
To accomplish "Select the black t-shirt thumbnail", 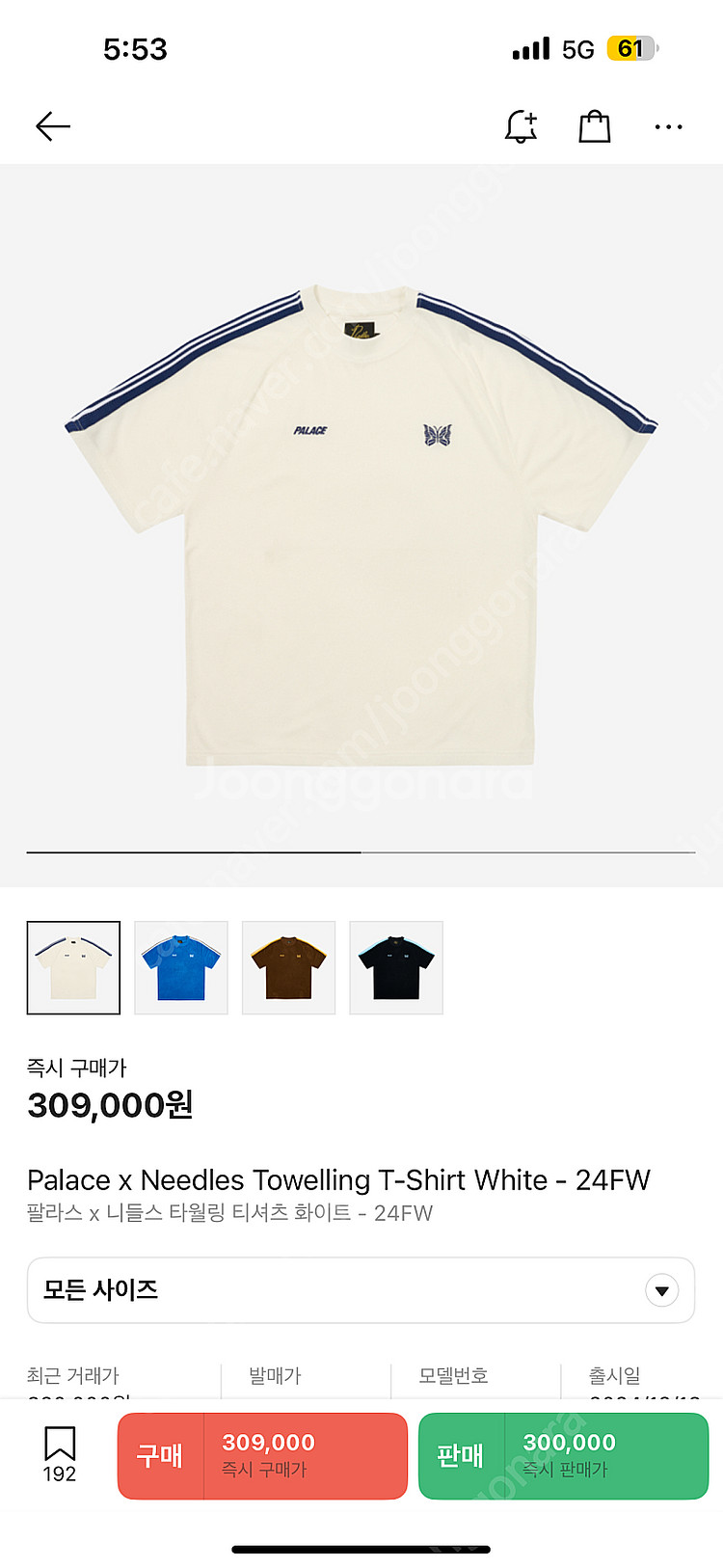I will click(x=396, y=967).
